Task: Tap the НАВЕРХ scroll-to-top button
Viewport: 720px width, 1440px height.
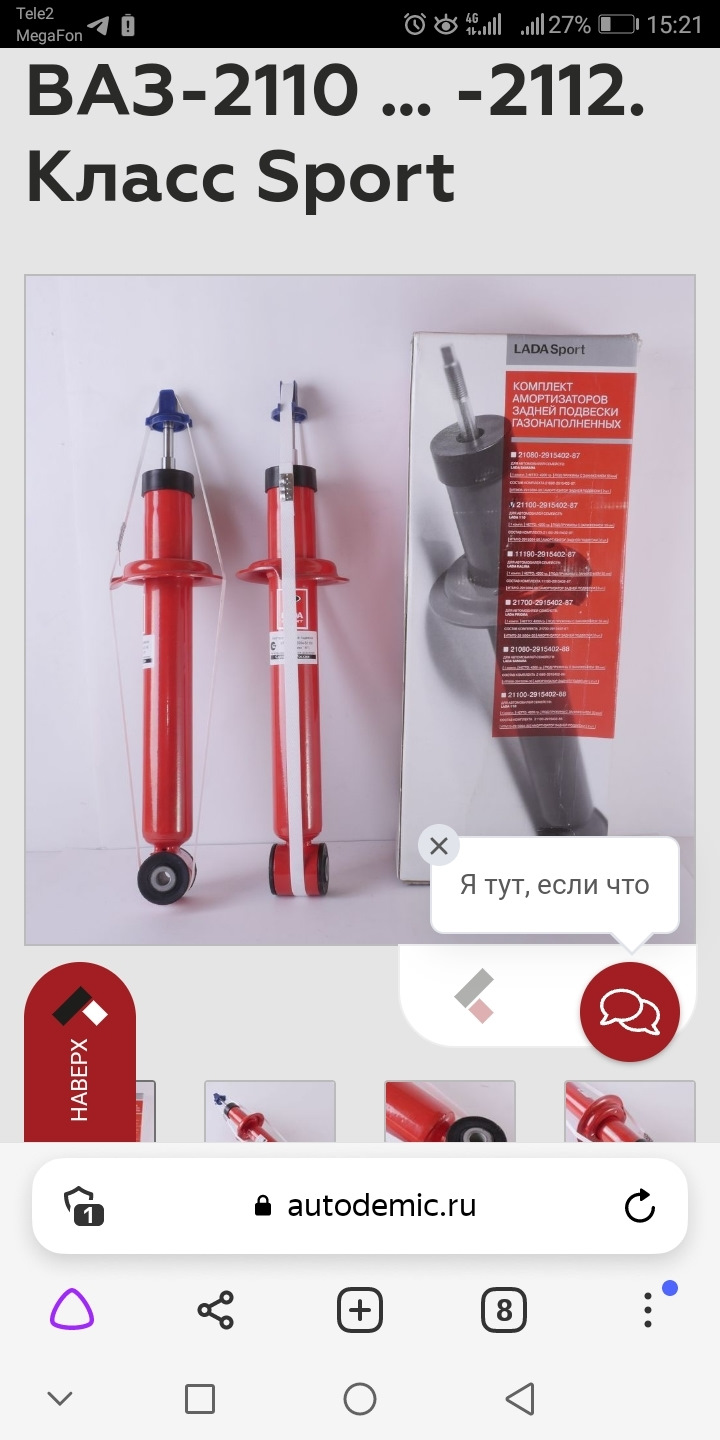Action: (79, 1060)
